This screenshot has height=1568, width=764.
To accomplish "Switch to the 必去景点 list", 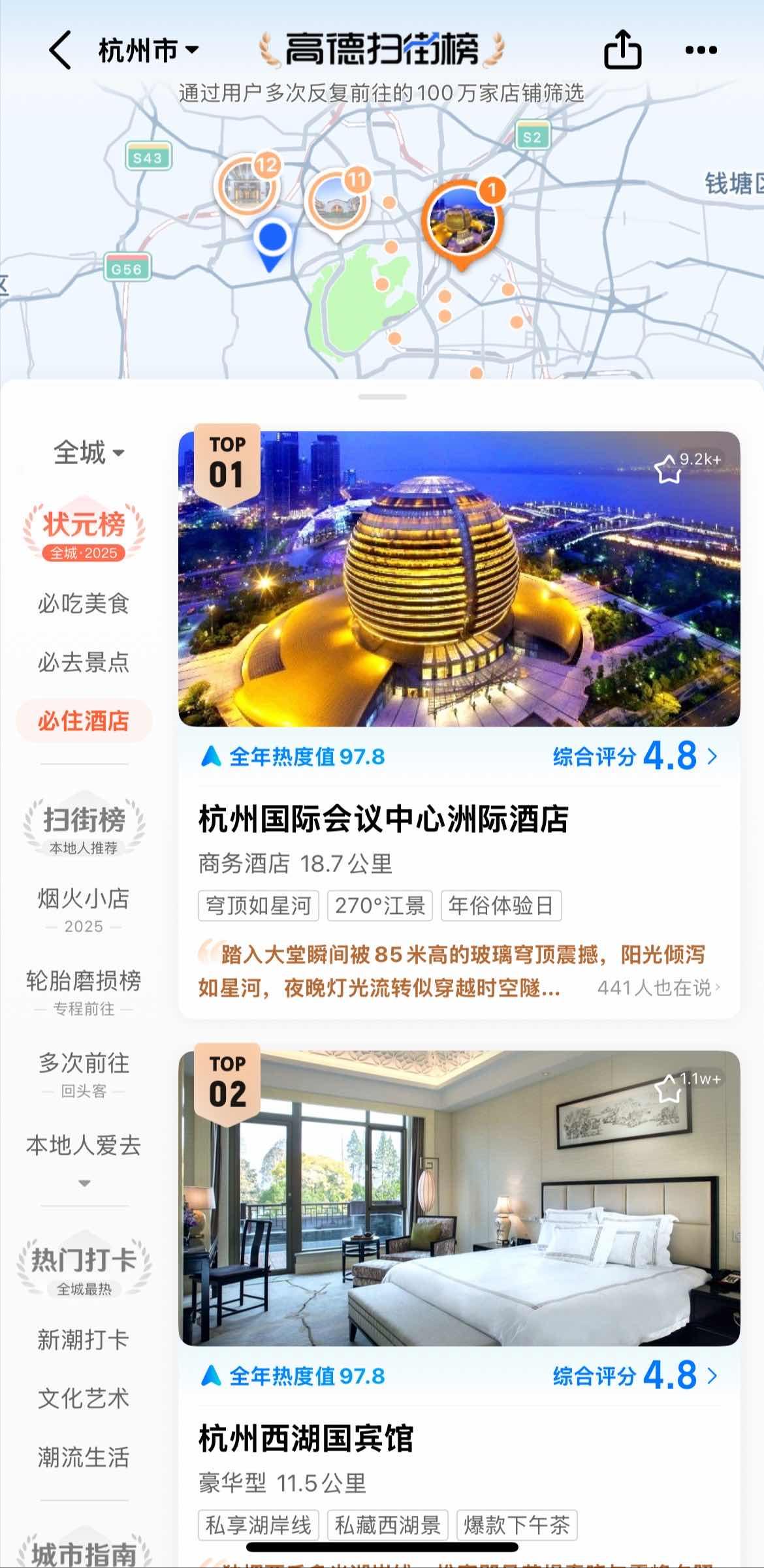I will [x=84, y=663].
